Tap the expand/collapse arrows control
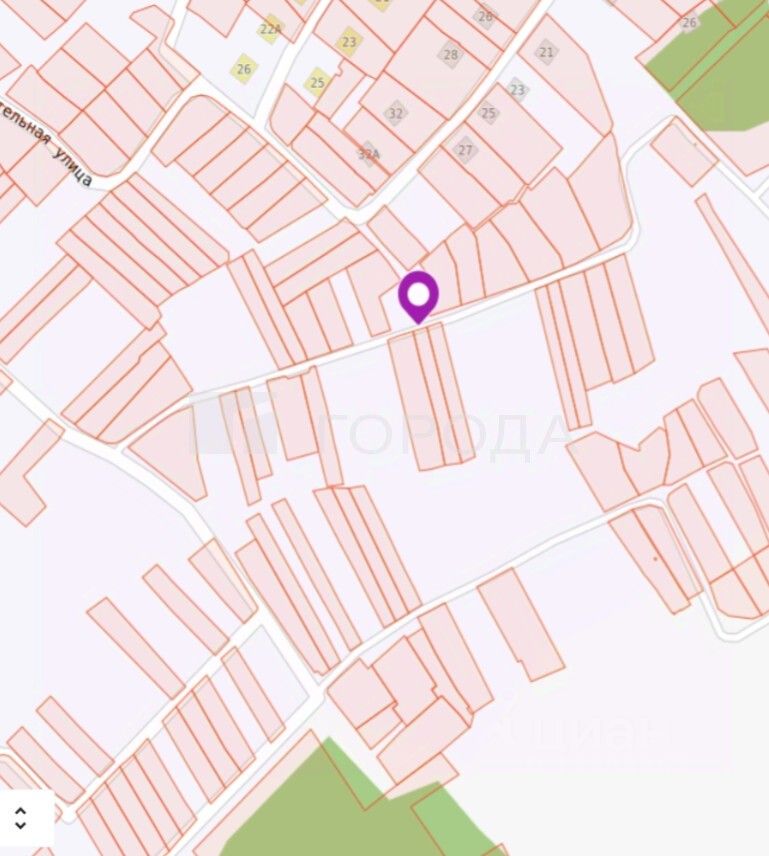Viewport: 769px width, 856px height. [x=21, y=817]
